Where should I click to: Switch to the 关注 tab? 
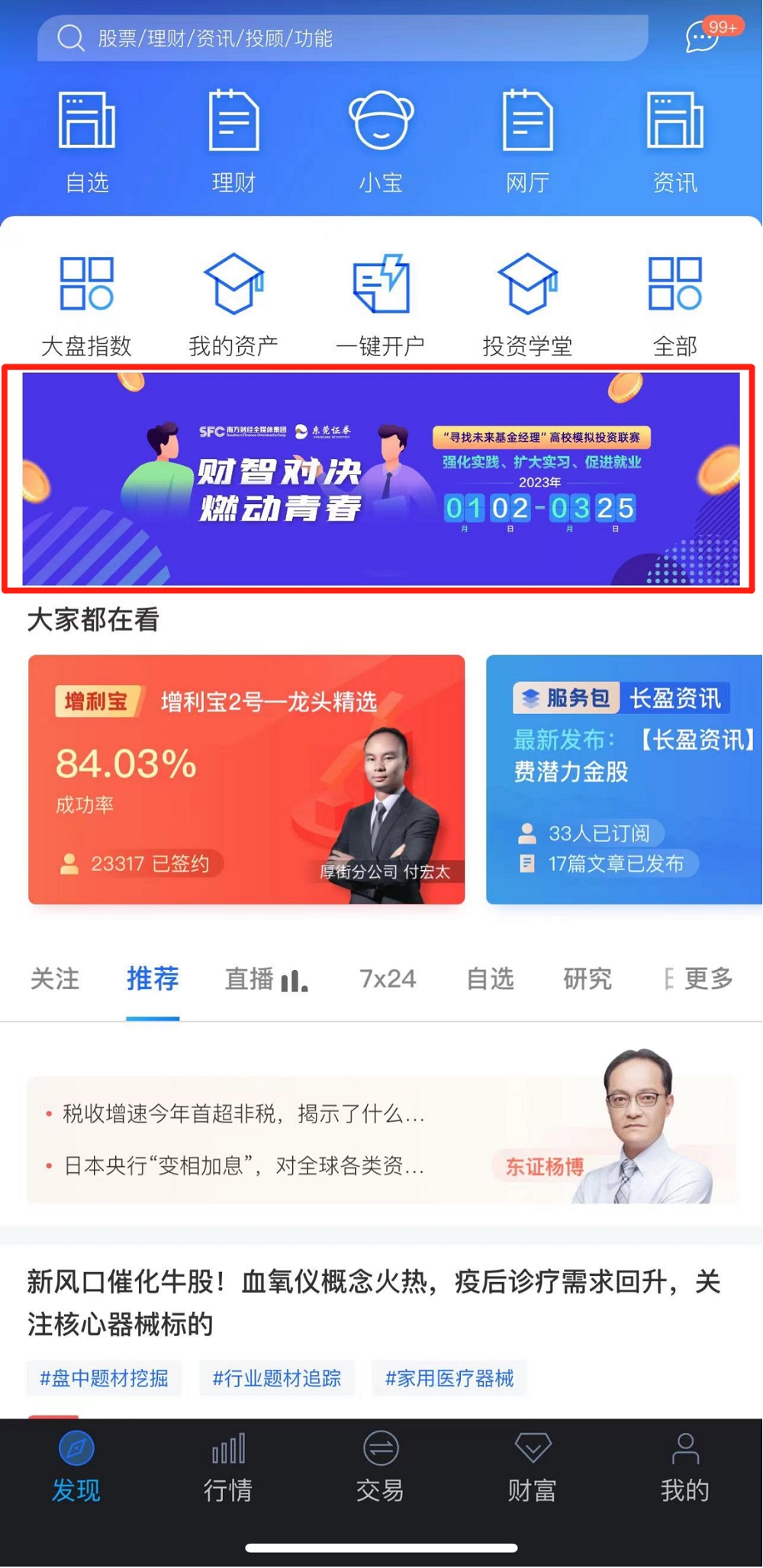click(x=55, y=978)
